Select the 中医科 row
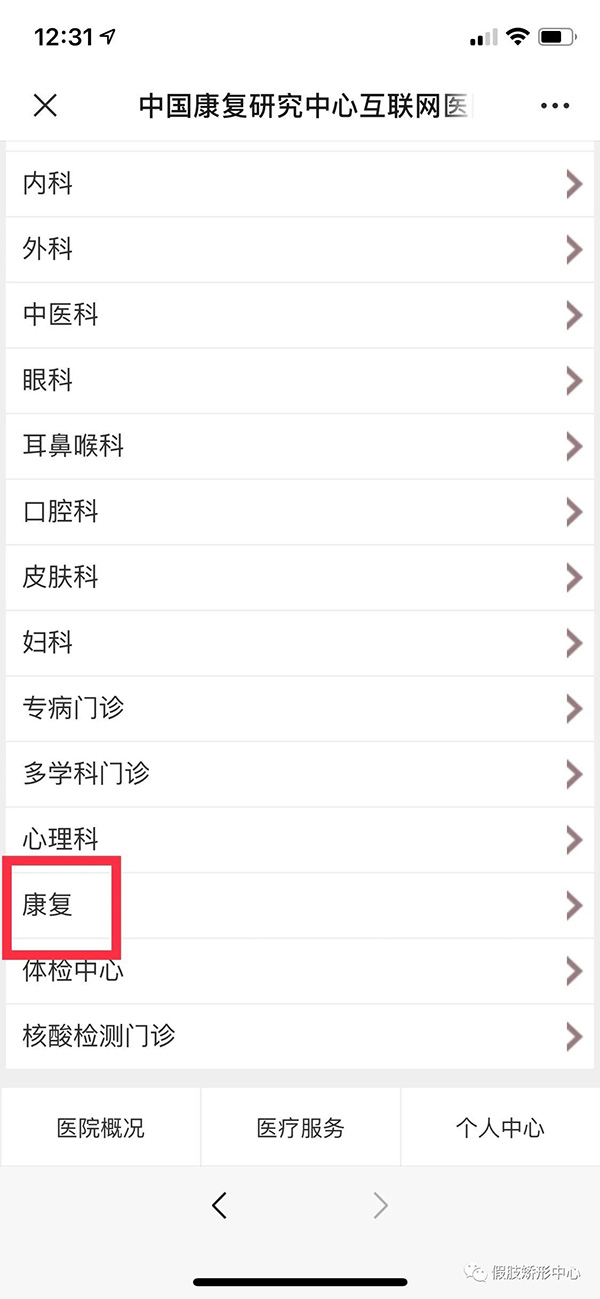The image size is (600, 1299). [x=300, y=315]
